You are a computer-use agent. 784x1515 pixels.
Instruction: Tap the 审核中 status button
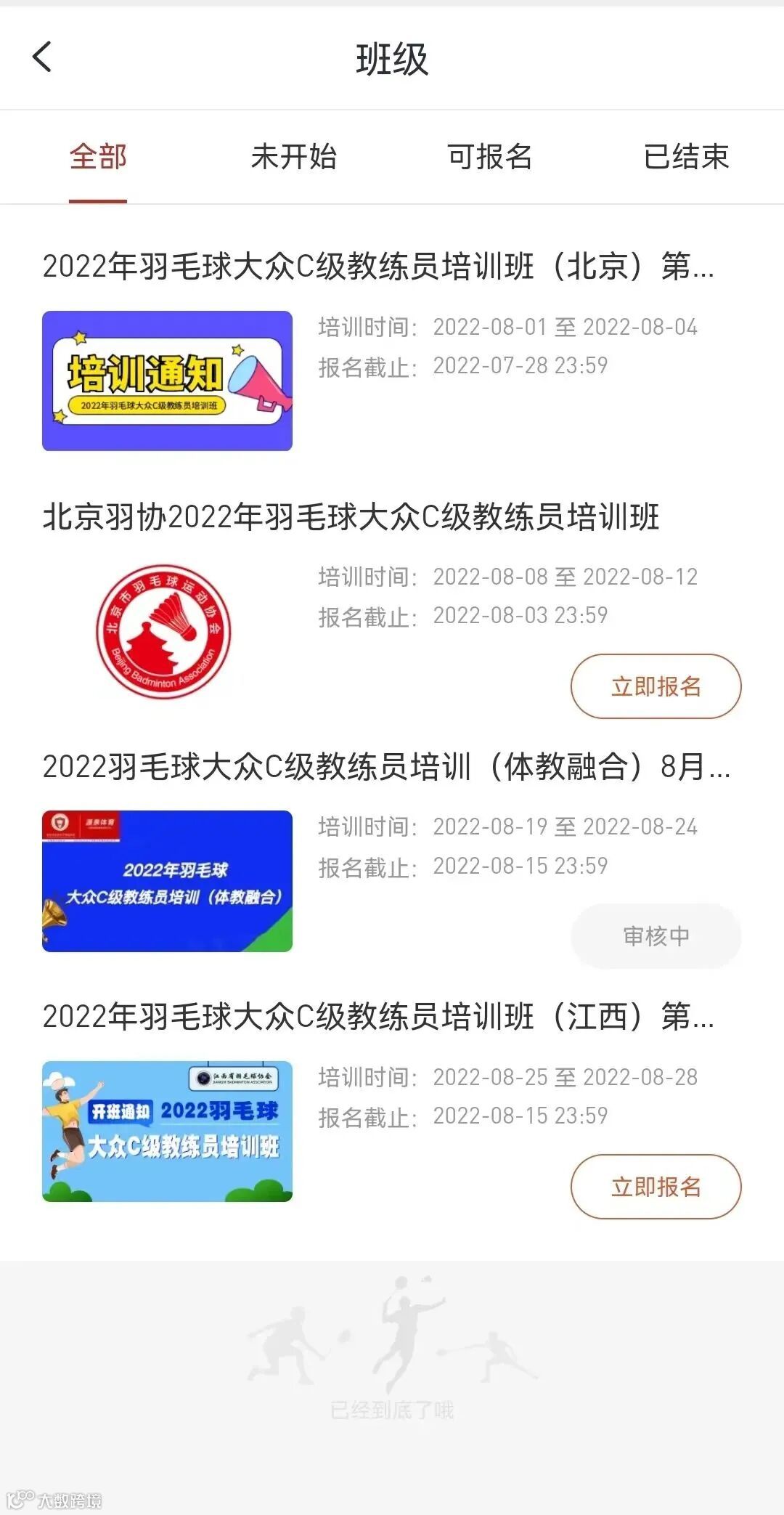click(x=656, y=936)
